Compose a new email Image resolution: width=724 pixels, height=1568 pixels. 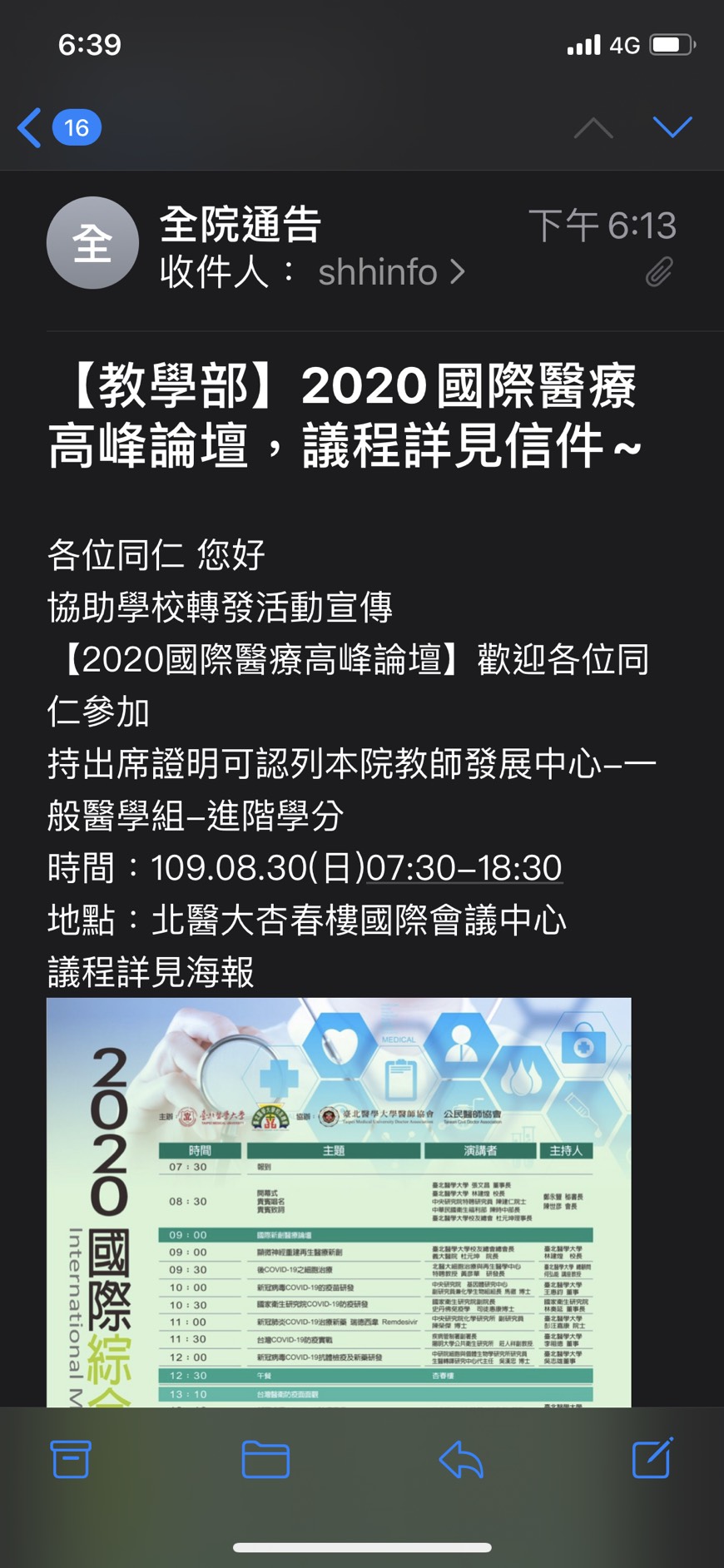pyautogui.click(x=652, y=1457)
